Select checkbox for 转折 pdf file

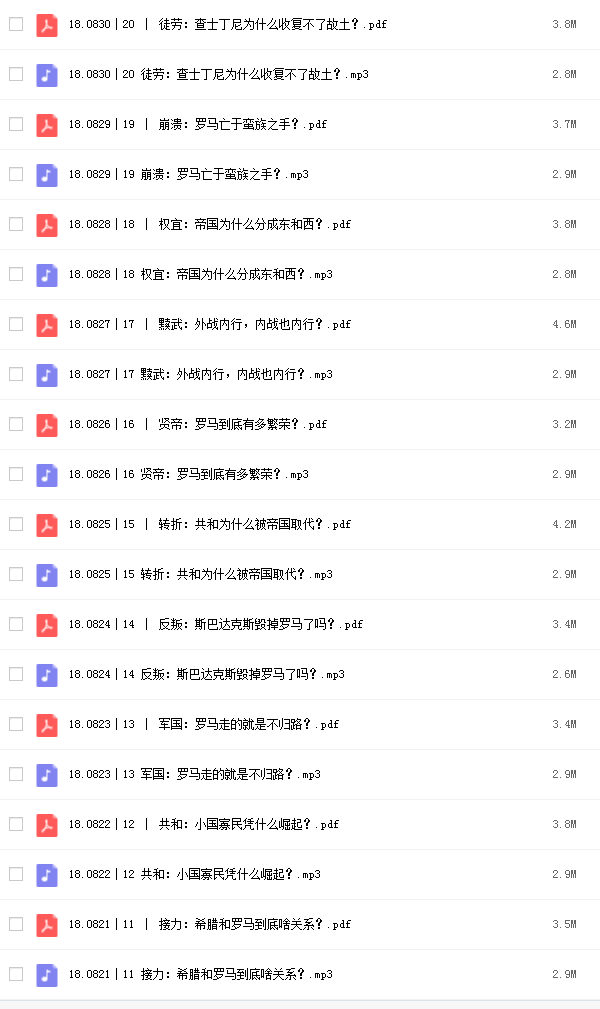click(16, 524)
